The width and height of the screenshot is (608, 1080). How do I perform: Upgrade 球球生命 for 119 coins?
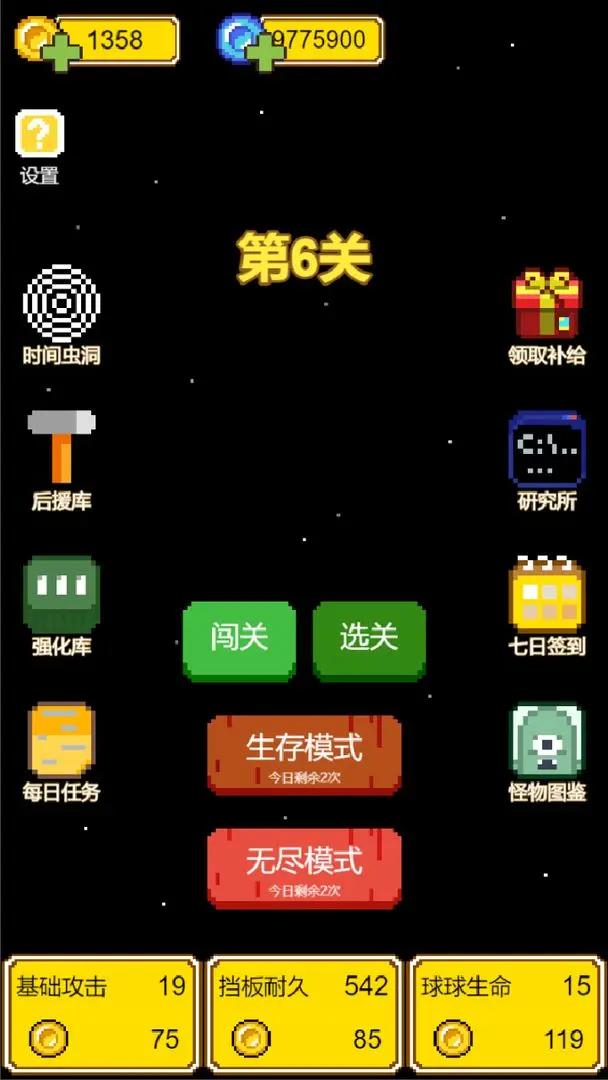click(x=506, y=1014)
